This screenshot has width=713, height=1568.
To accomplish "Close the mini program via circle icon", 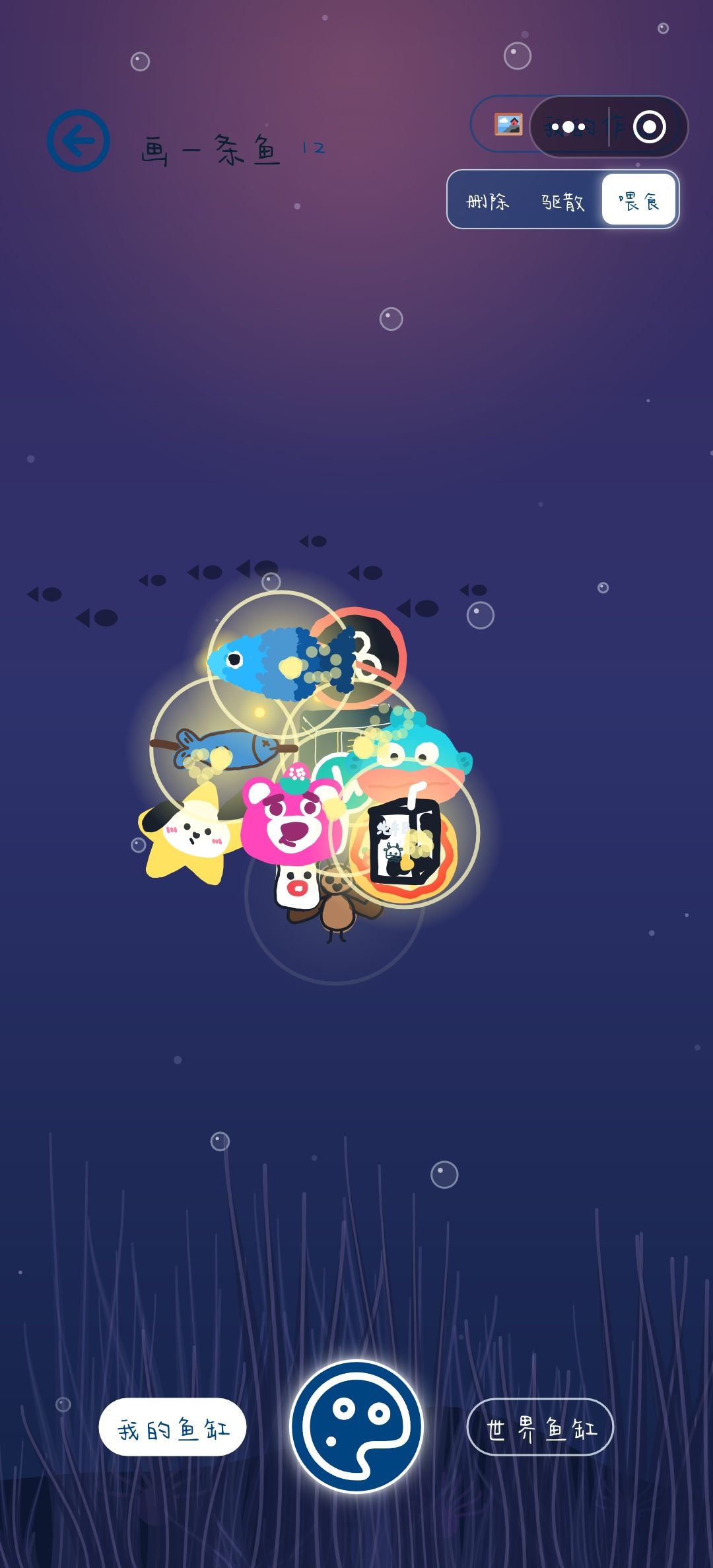I will tap(649, 127).
